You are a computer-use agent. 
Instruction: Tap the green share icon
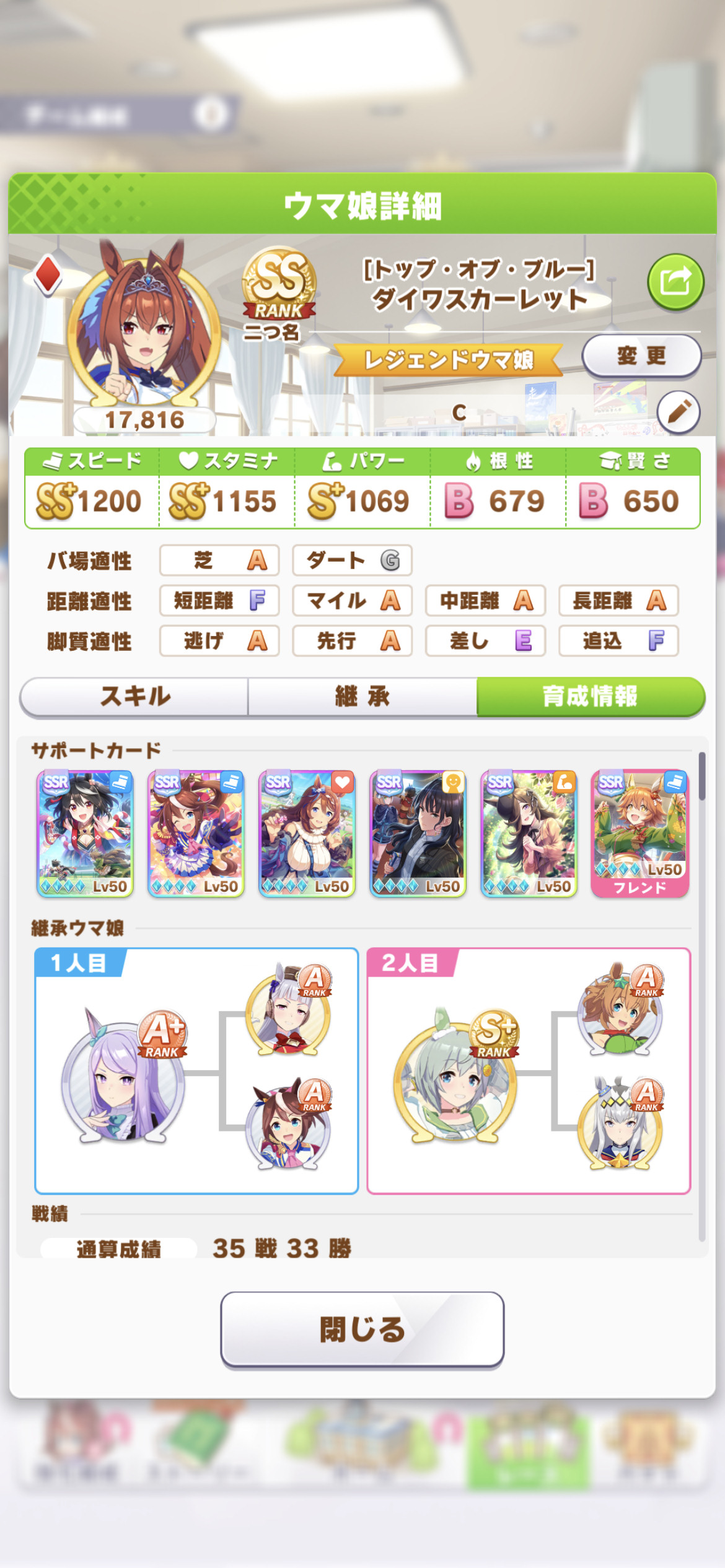pyautogui.click(x=675, y=282)
